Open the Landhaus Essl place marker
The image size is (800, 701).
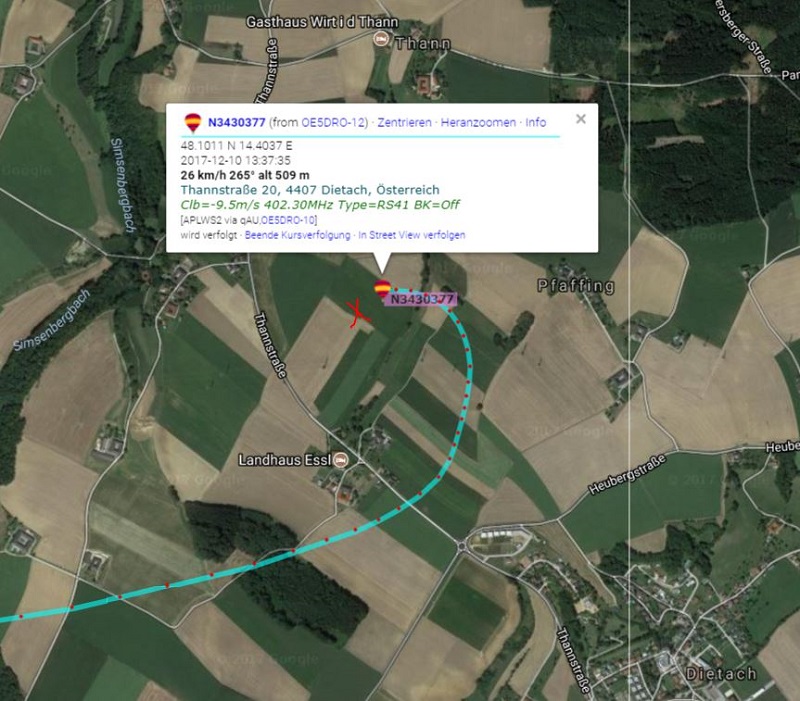[x=341, y=460]
